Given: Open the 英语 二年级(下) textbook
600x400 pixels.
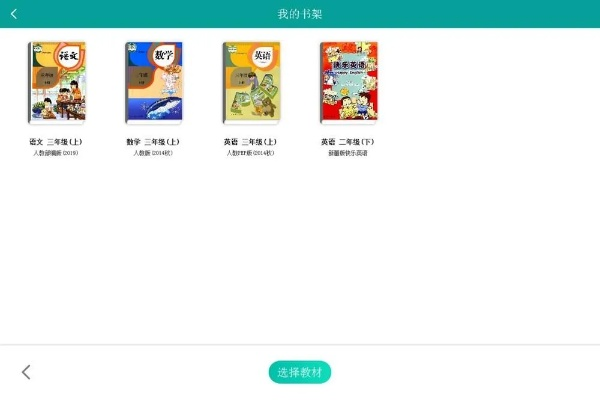Looking at the screenshot, I should coord(348,82).
